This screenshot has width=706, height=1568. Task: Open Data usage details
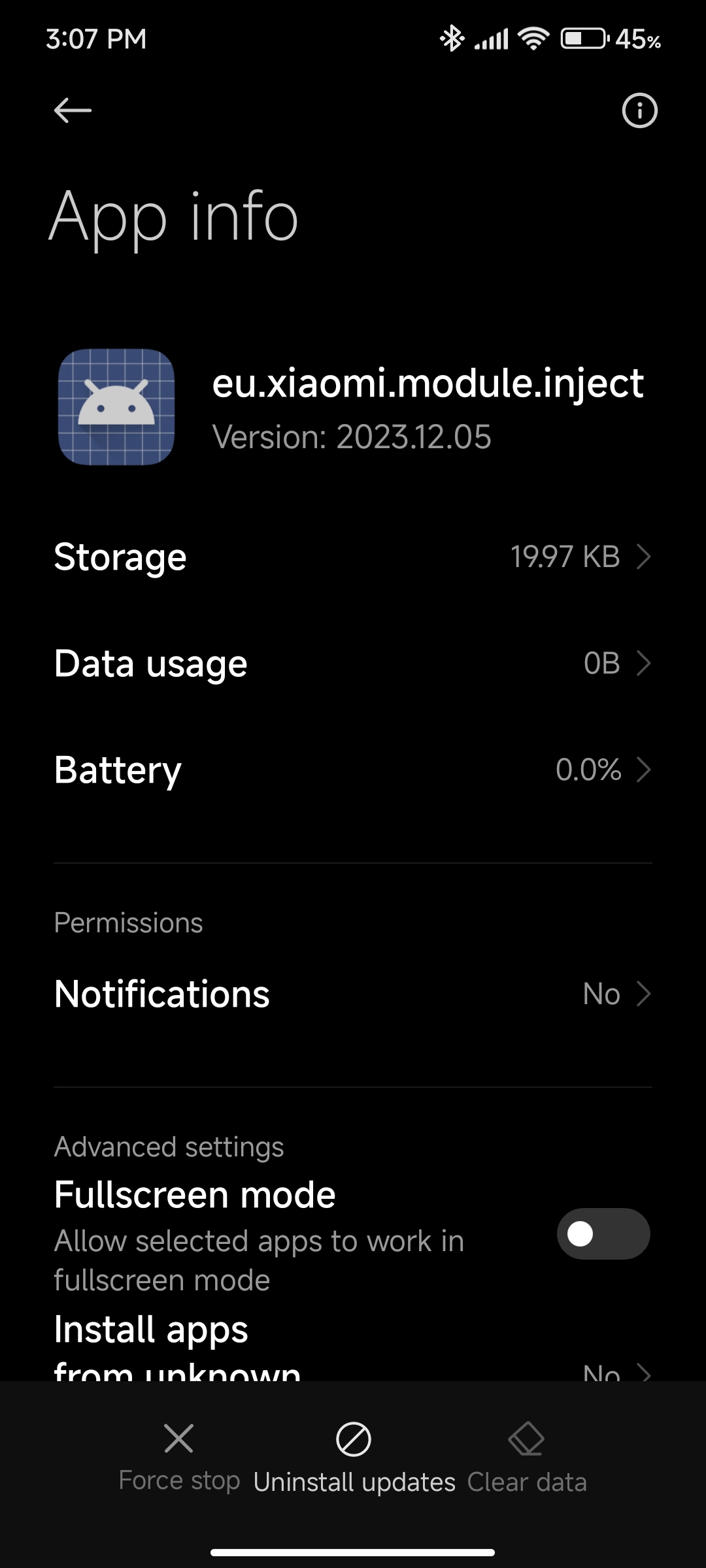pyautogui.click(x=353, y=664)
